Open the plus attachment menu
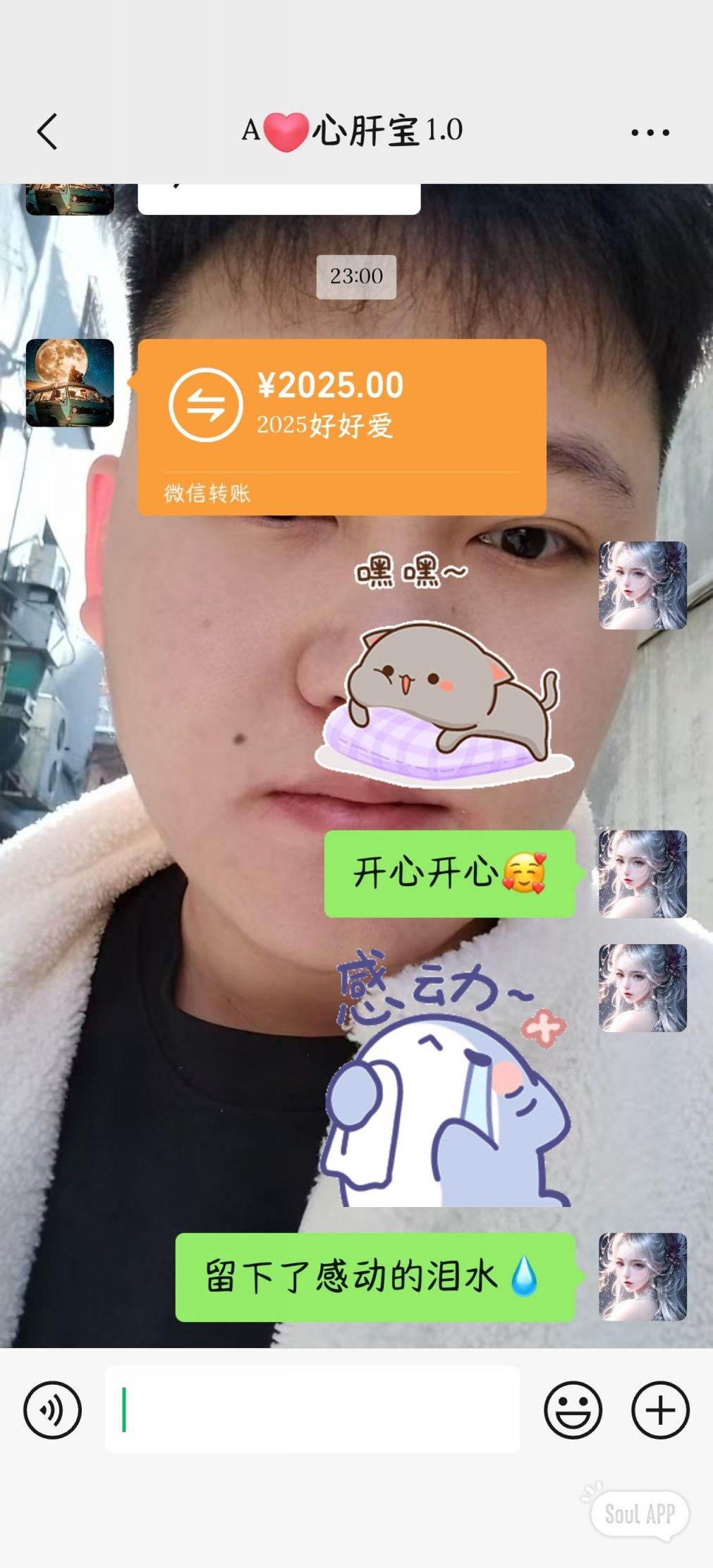The height and width of the screenshot is (1568, 713). click(659, 1410)
